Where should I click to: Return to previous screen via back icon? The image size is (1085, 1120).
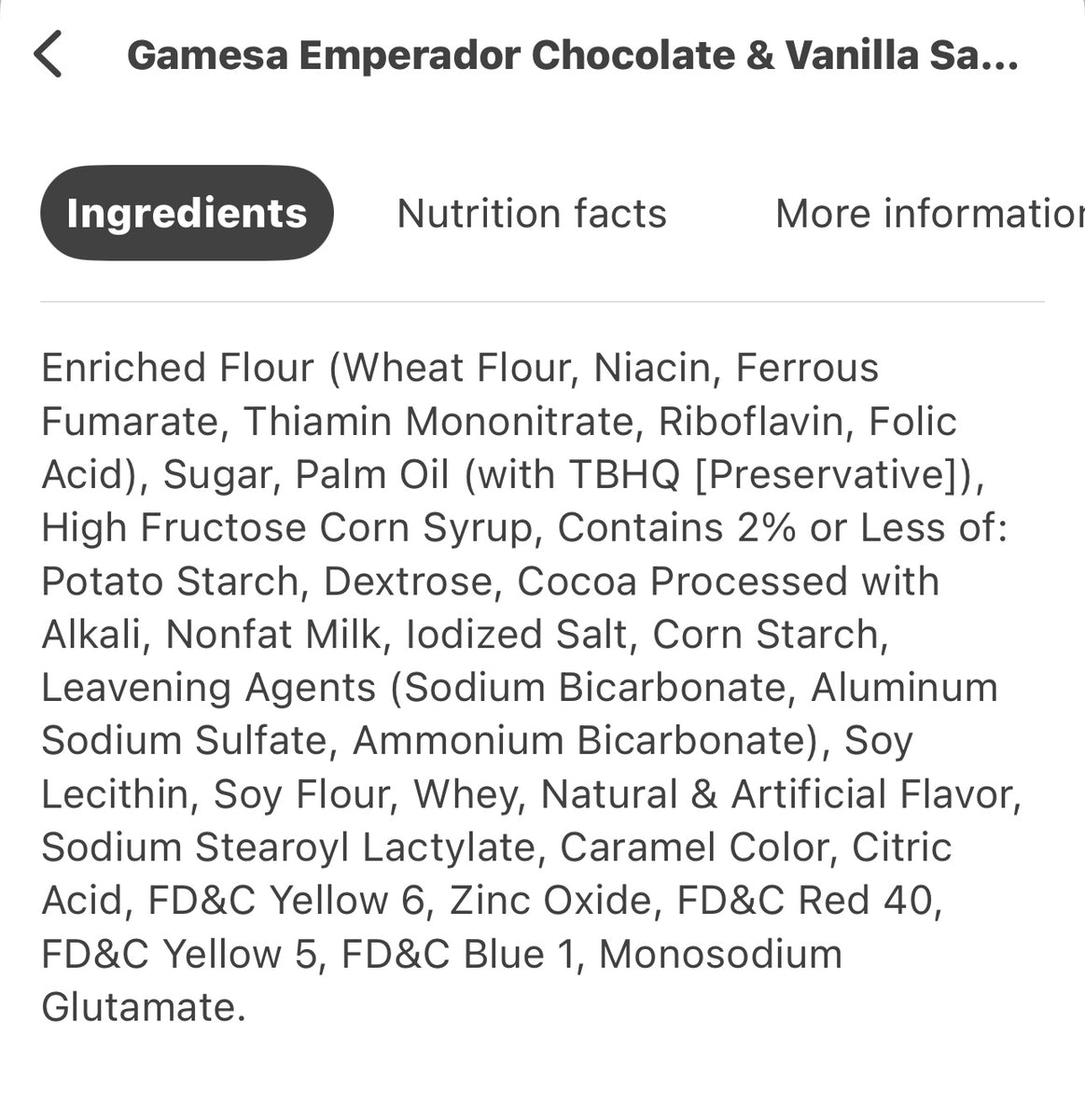[47, 53]
